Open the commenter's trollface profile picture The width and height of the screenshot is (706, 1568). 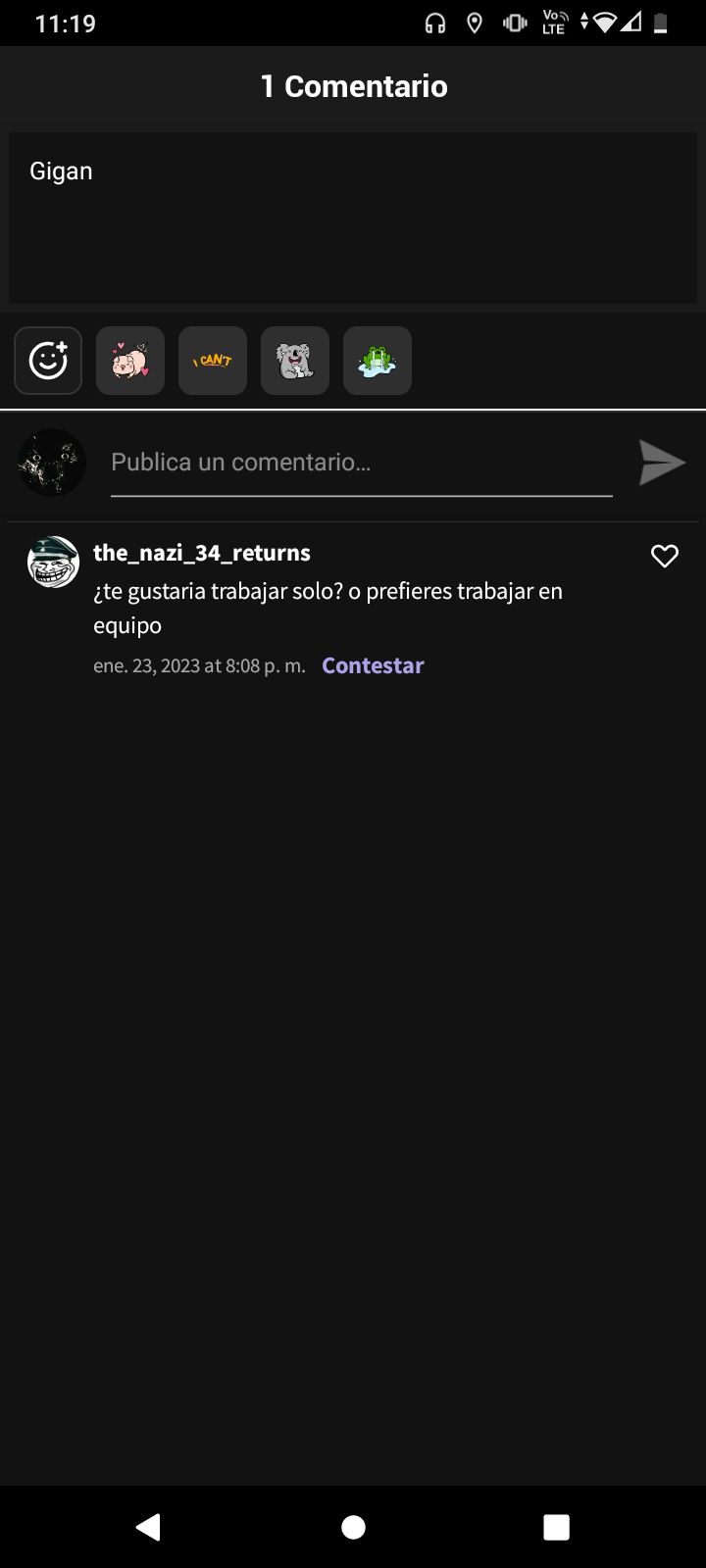(53, 562)
